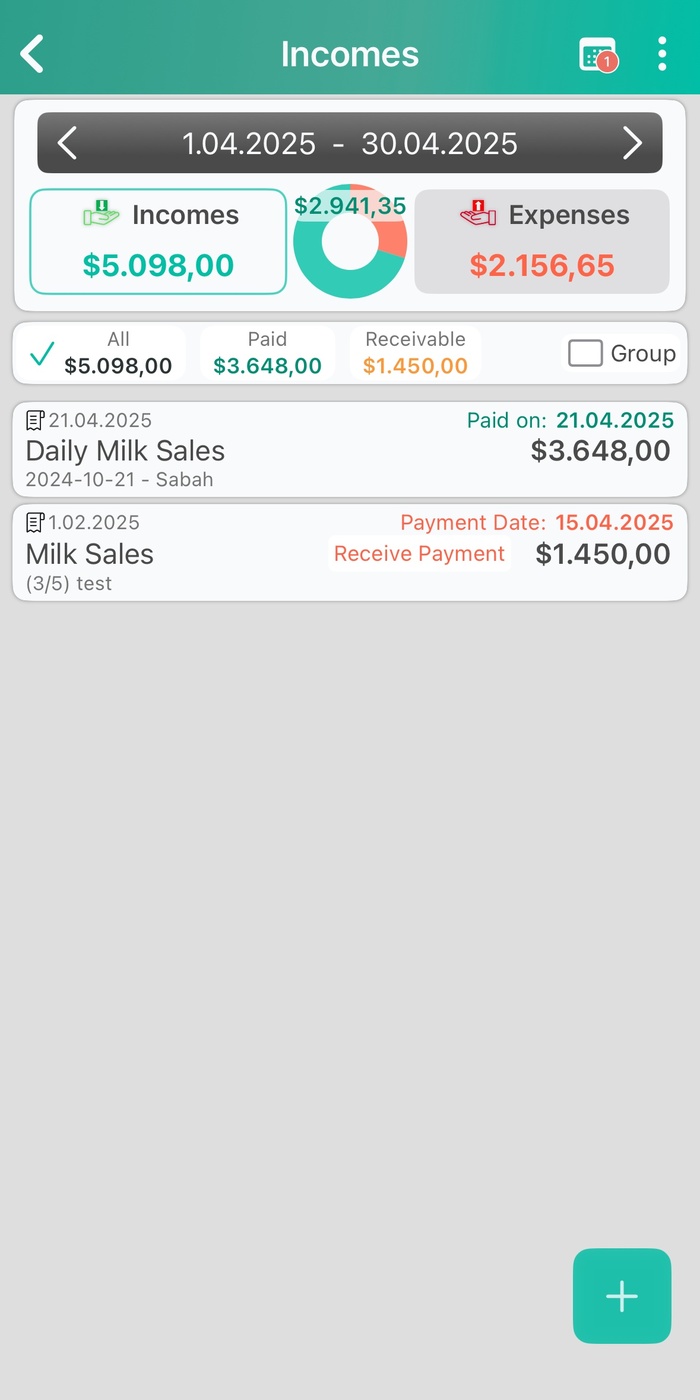Advance to the next date range
Viewport: 700px width, 1400px height.
(x=632, y=143)
